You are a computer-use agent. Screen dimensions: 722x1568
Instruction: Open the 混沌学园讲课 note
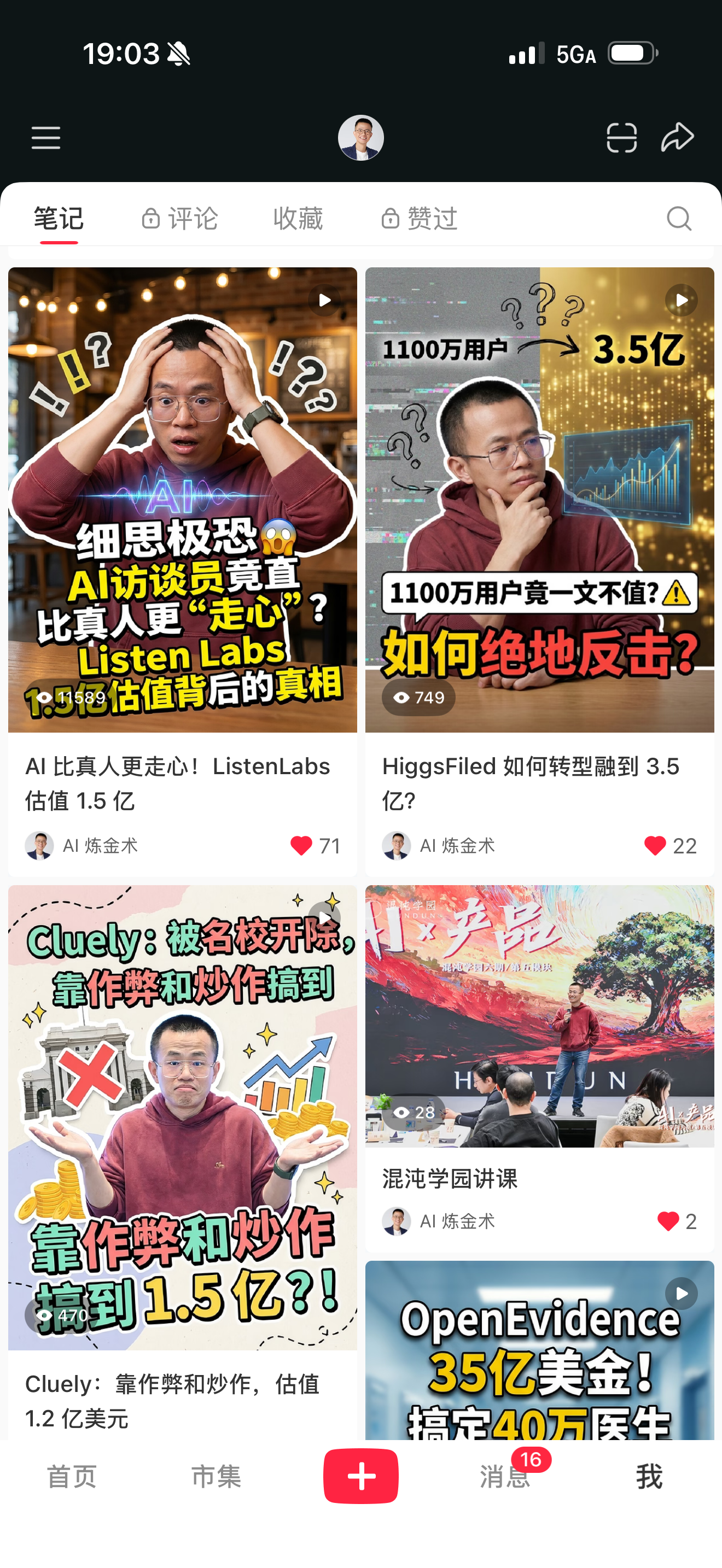[539, 1016]
